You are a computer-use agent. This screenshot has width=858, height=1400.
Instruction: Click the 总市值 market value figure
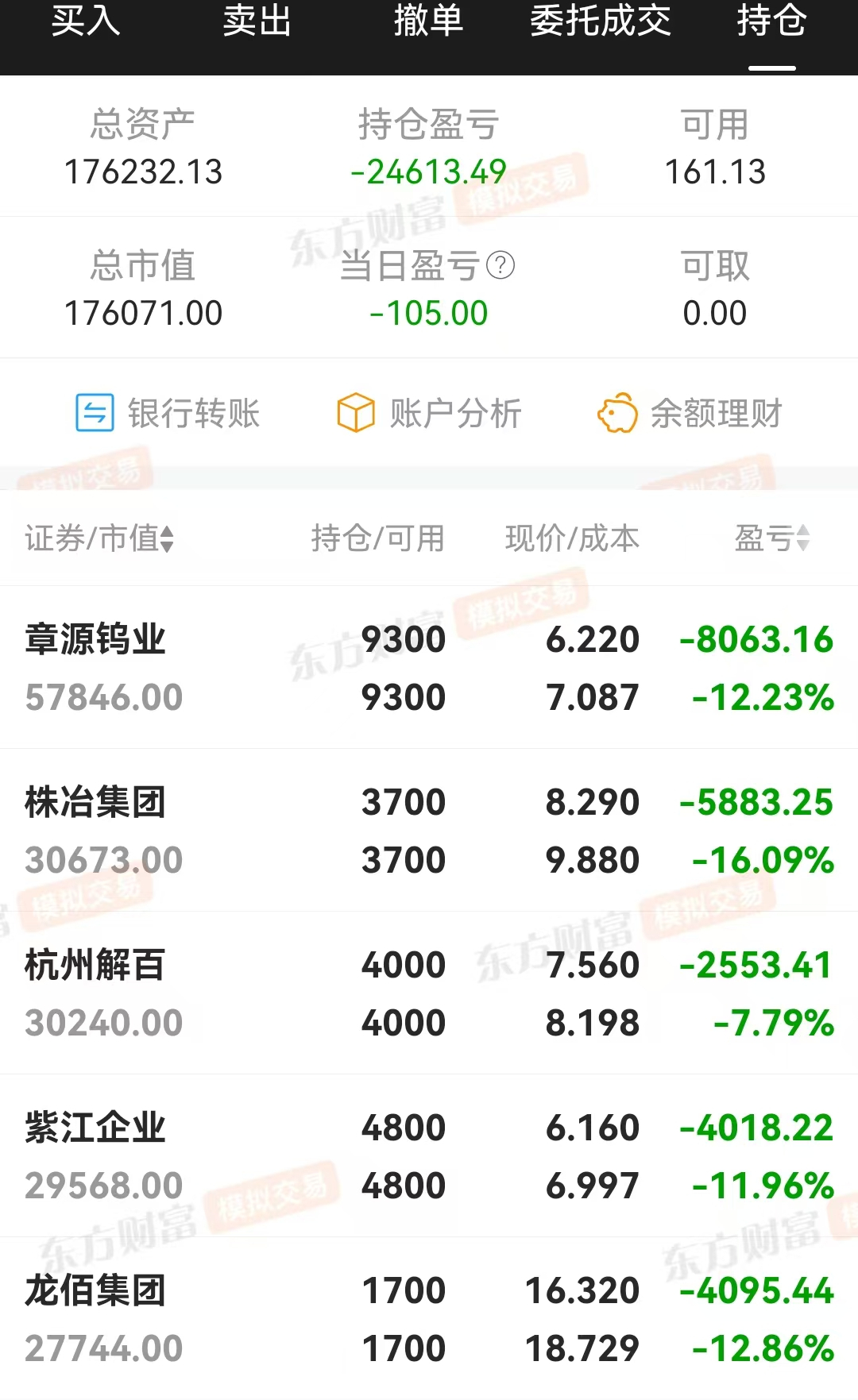145,312
